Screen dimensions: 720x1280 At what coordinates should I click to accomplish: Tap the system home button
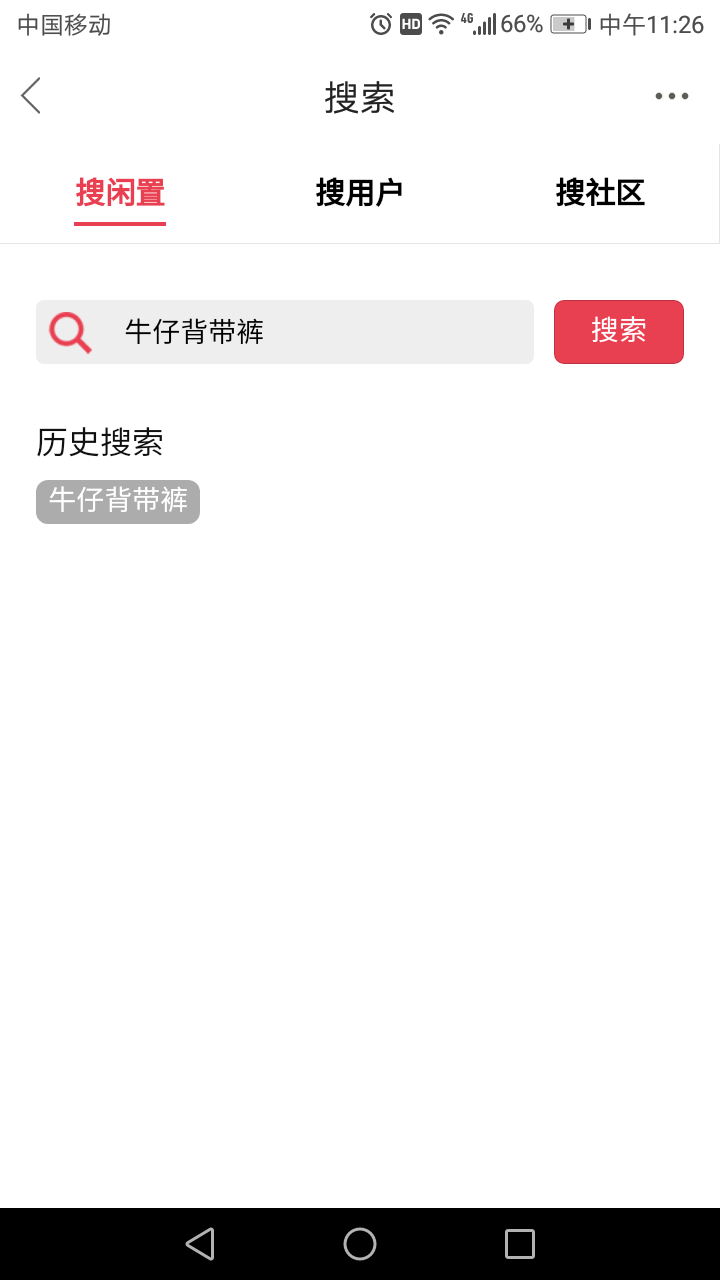tap(360, 1244)
